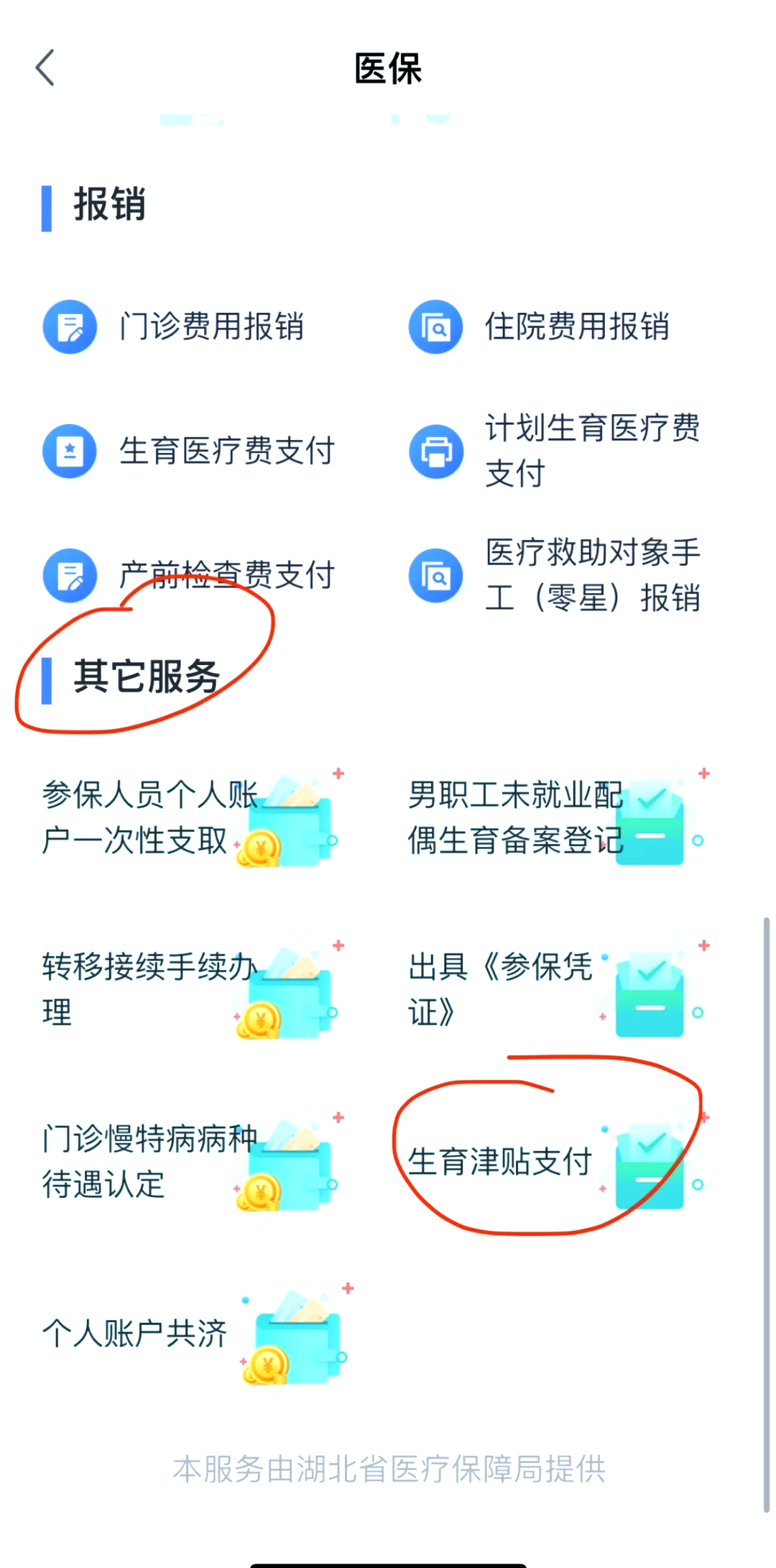
Task: Tap the back arrow at top left
Action: (x=45, y=67)
